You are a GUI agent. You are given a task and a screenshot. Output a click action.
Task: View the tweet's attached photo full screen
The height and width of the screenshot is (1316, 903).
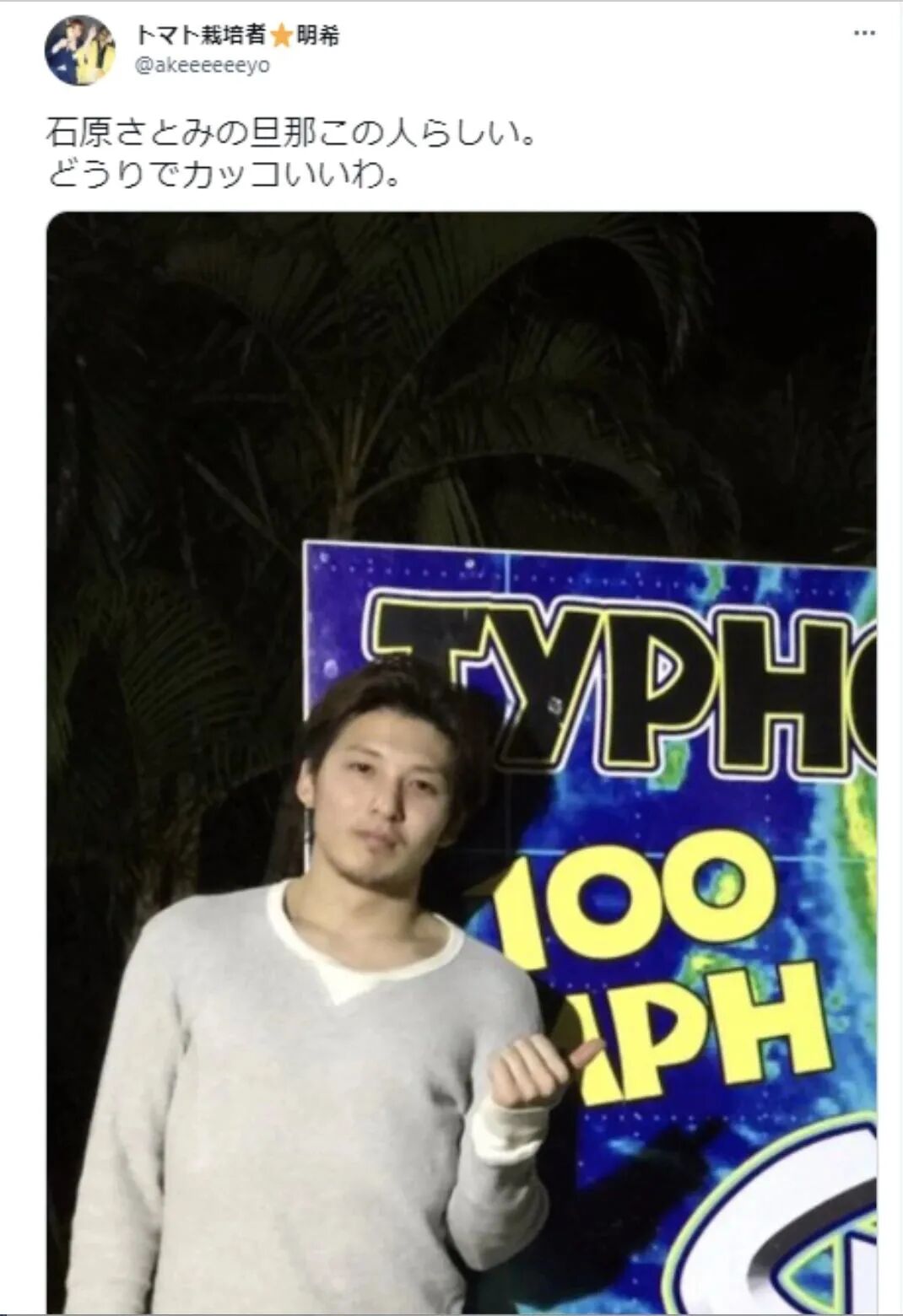click(x=461, y=759)
